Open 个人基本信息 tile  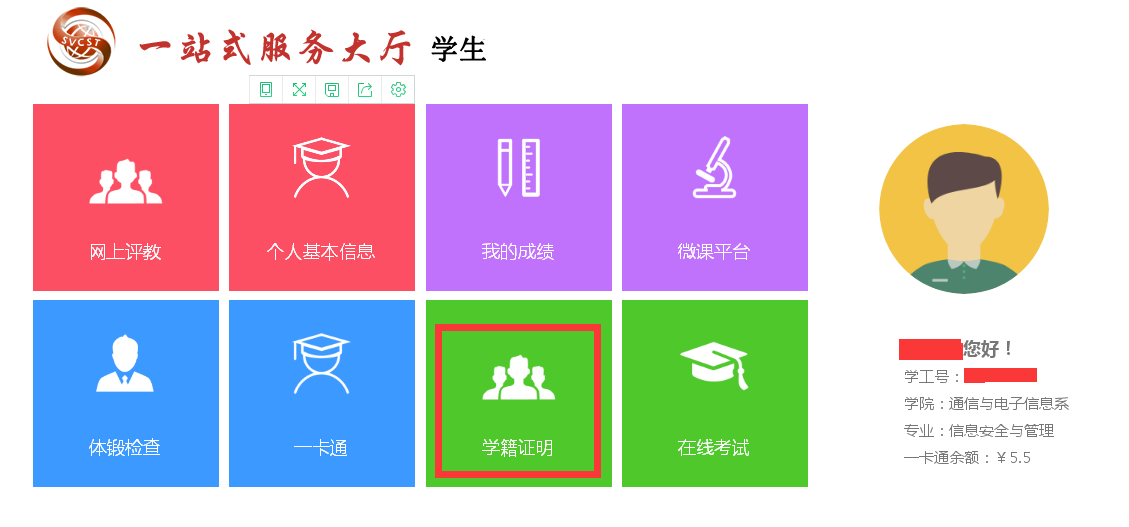[x=321, y=198]
